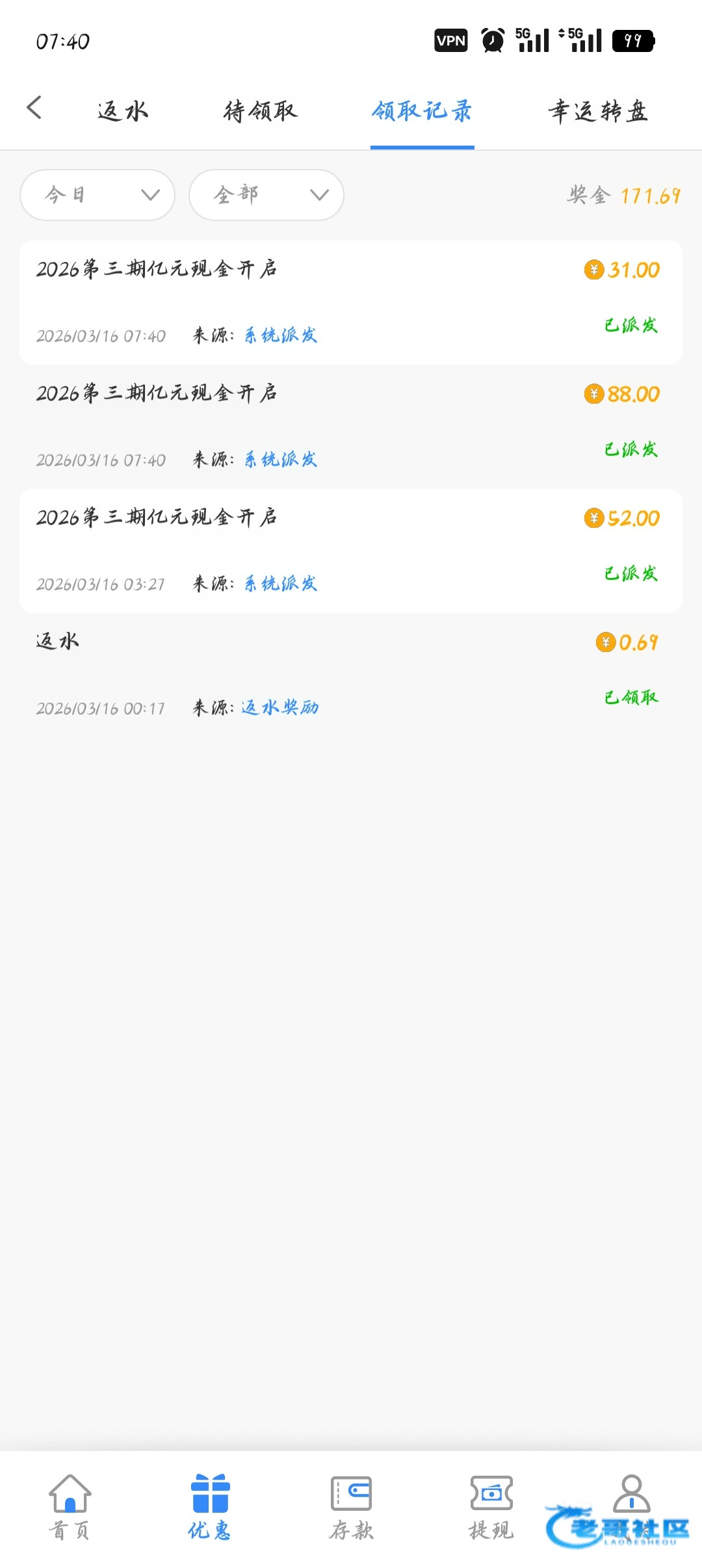Go back using the top-left arrow
This screenshot has width=702, height=1568.
point(34,108)
